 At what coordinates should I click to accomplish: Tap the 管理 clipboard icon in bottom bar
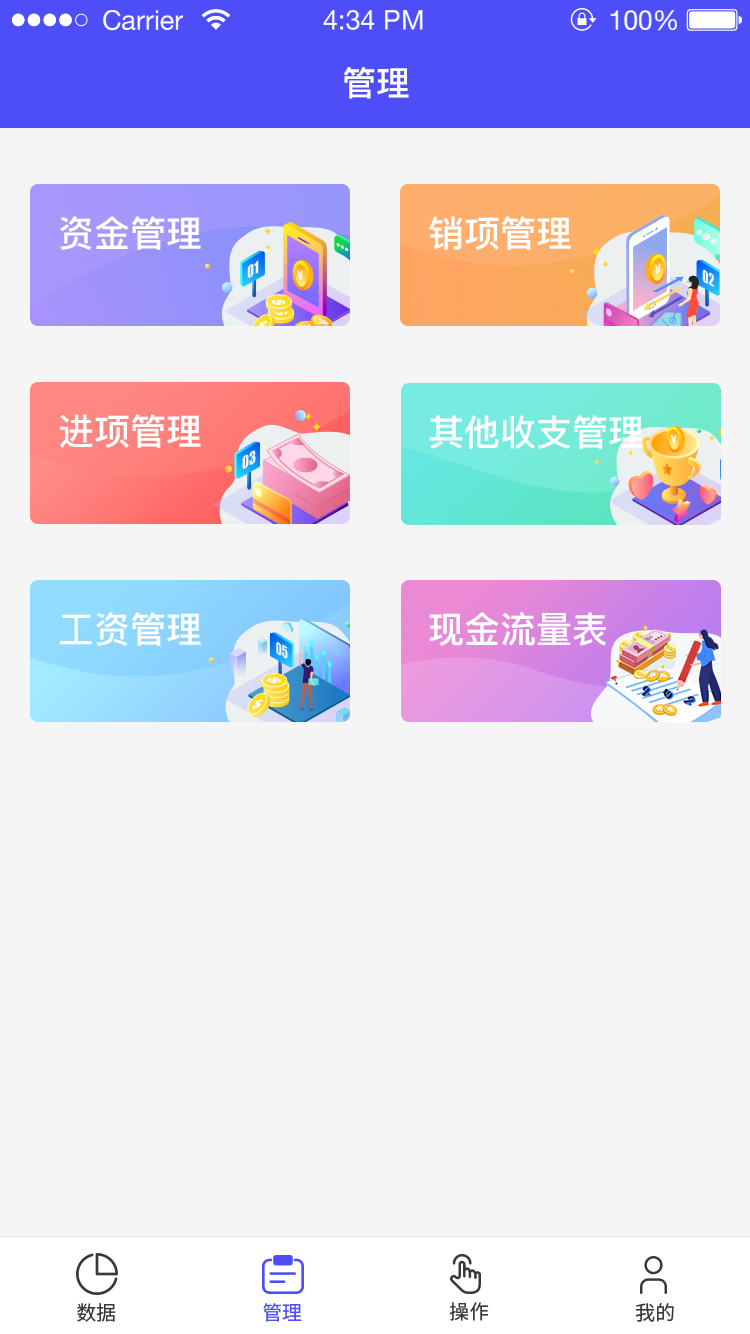(281, 1272)
